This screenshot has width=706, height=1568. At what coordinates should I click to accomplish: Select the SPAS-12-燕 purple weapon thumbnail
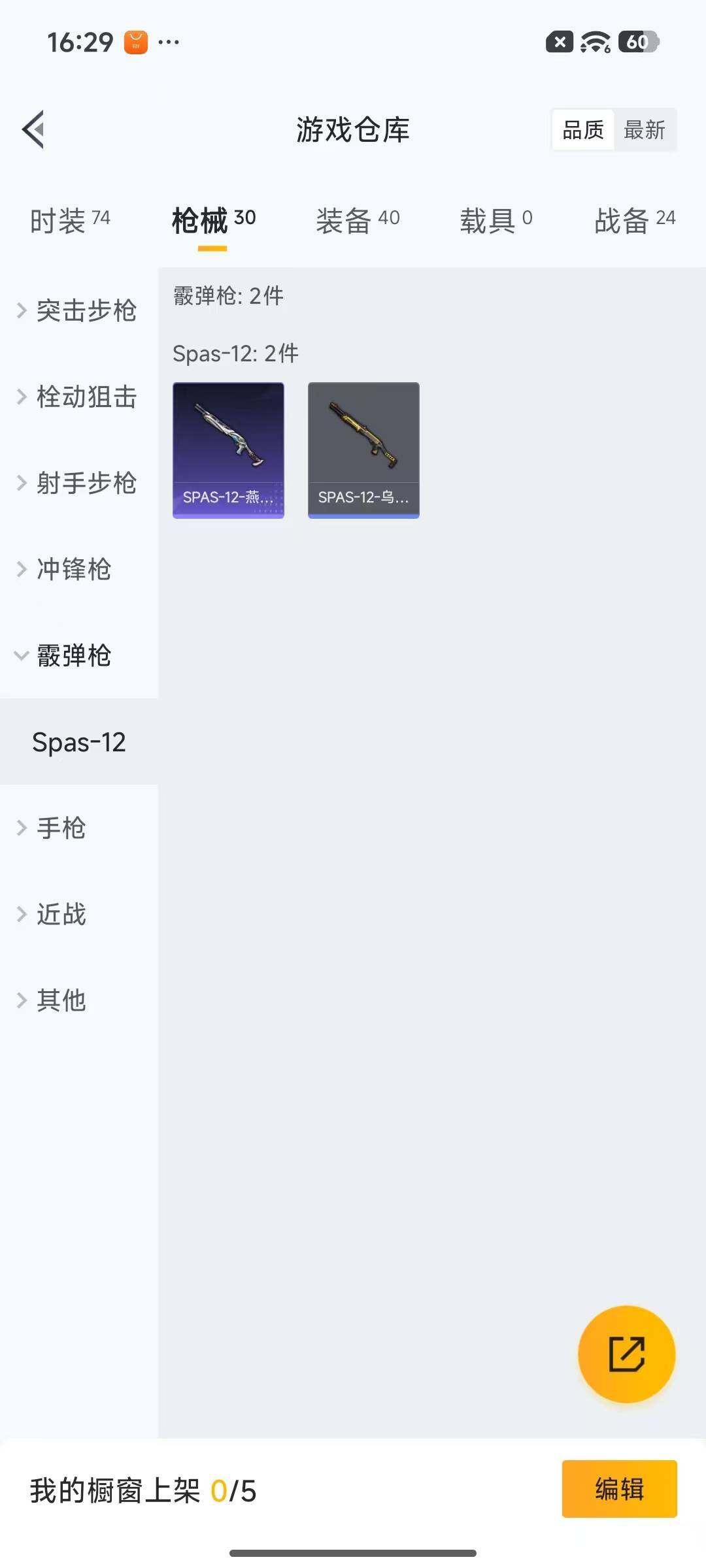pos(228,450)
